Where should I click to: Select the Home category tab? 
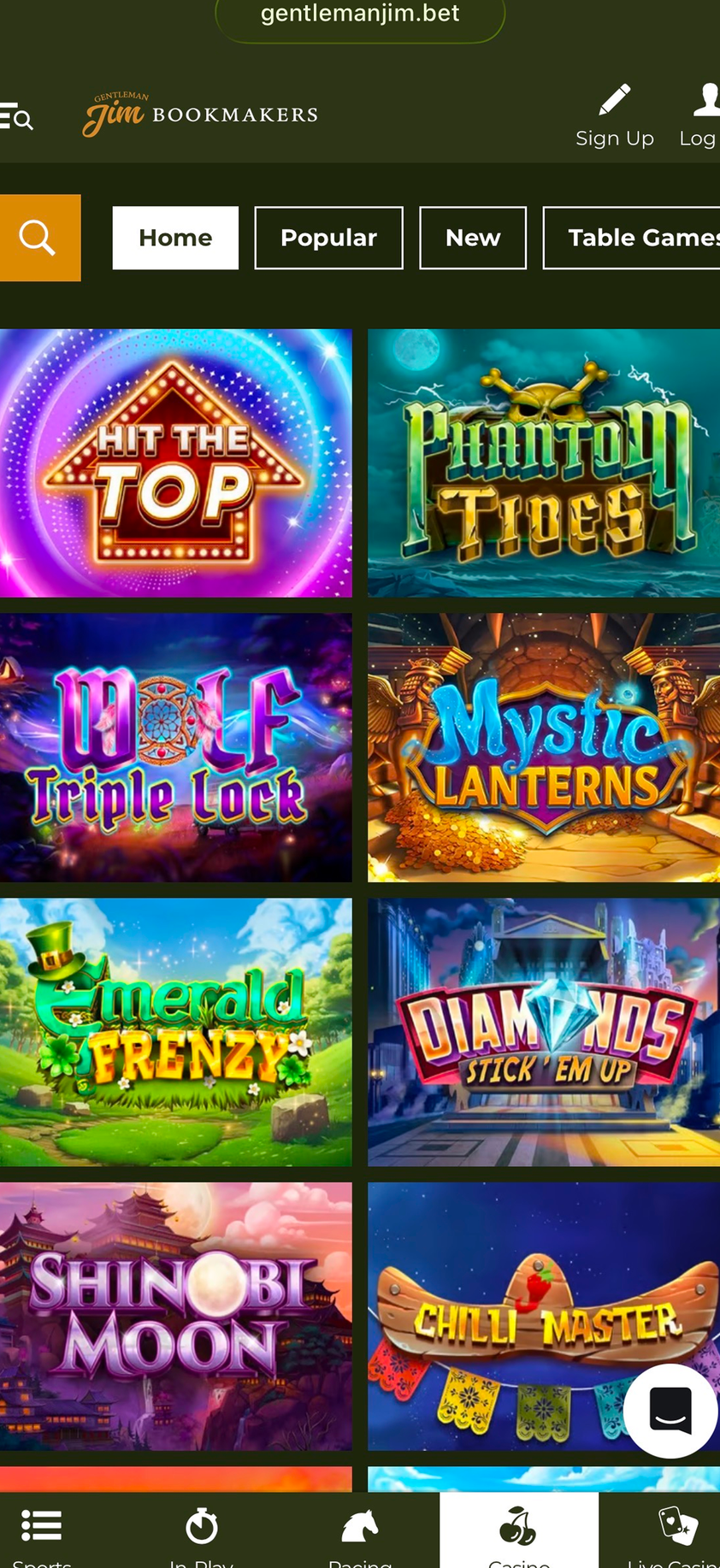[x=175, y=238]
